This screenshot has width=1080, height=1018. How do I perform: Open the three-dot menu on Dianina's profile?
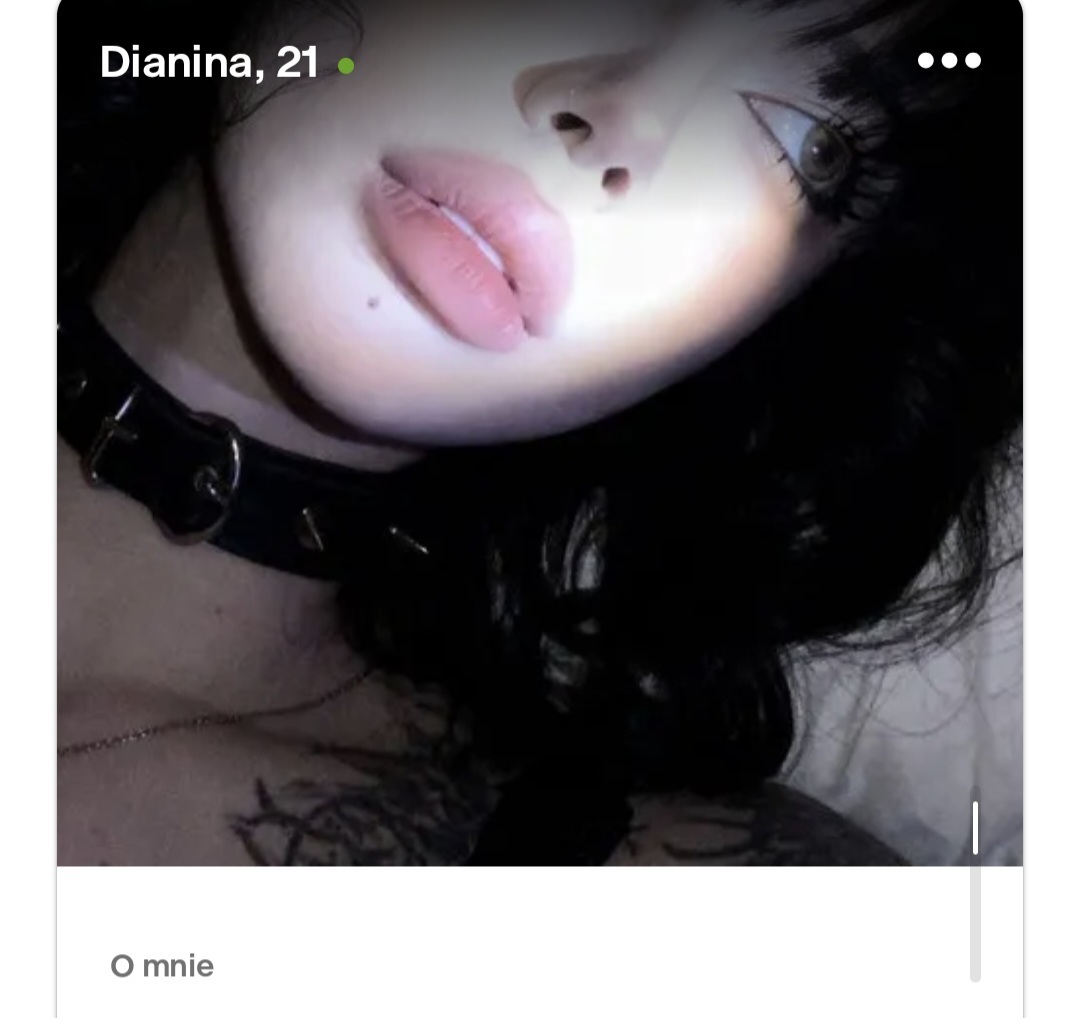[x=949, y=61]
